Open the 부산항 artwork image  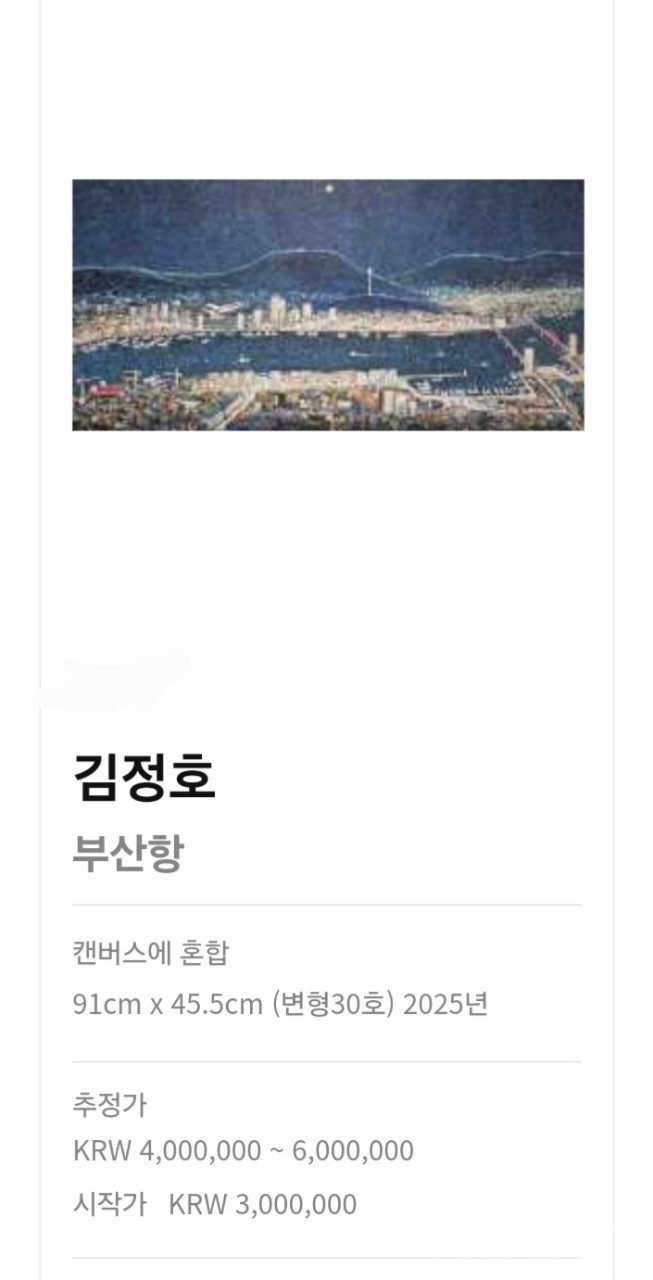327,305
